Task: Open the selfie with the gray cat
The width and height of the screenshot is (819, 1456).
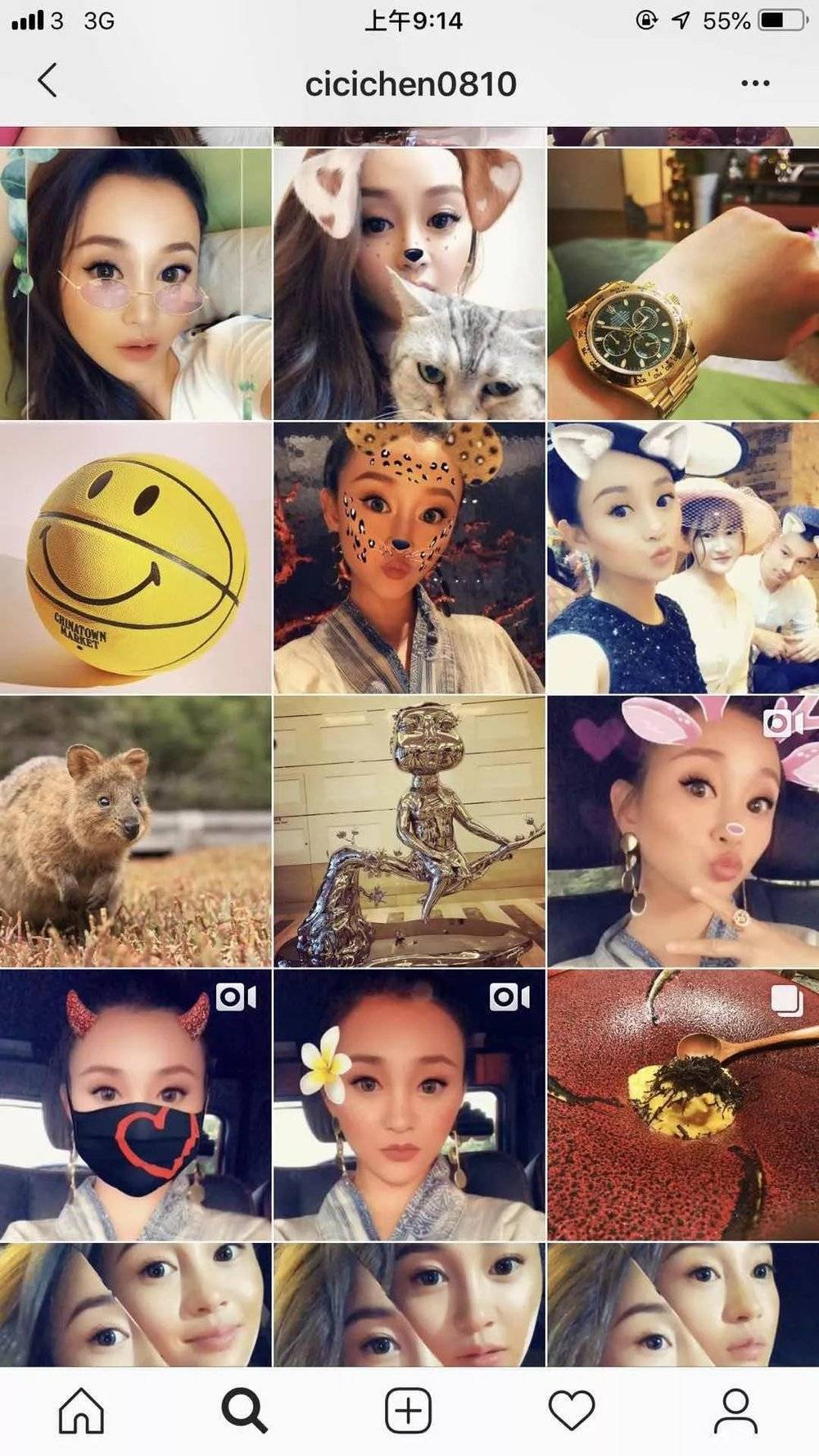Action: tap(409, 284)
